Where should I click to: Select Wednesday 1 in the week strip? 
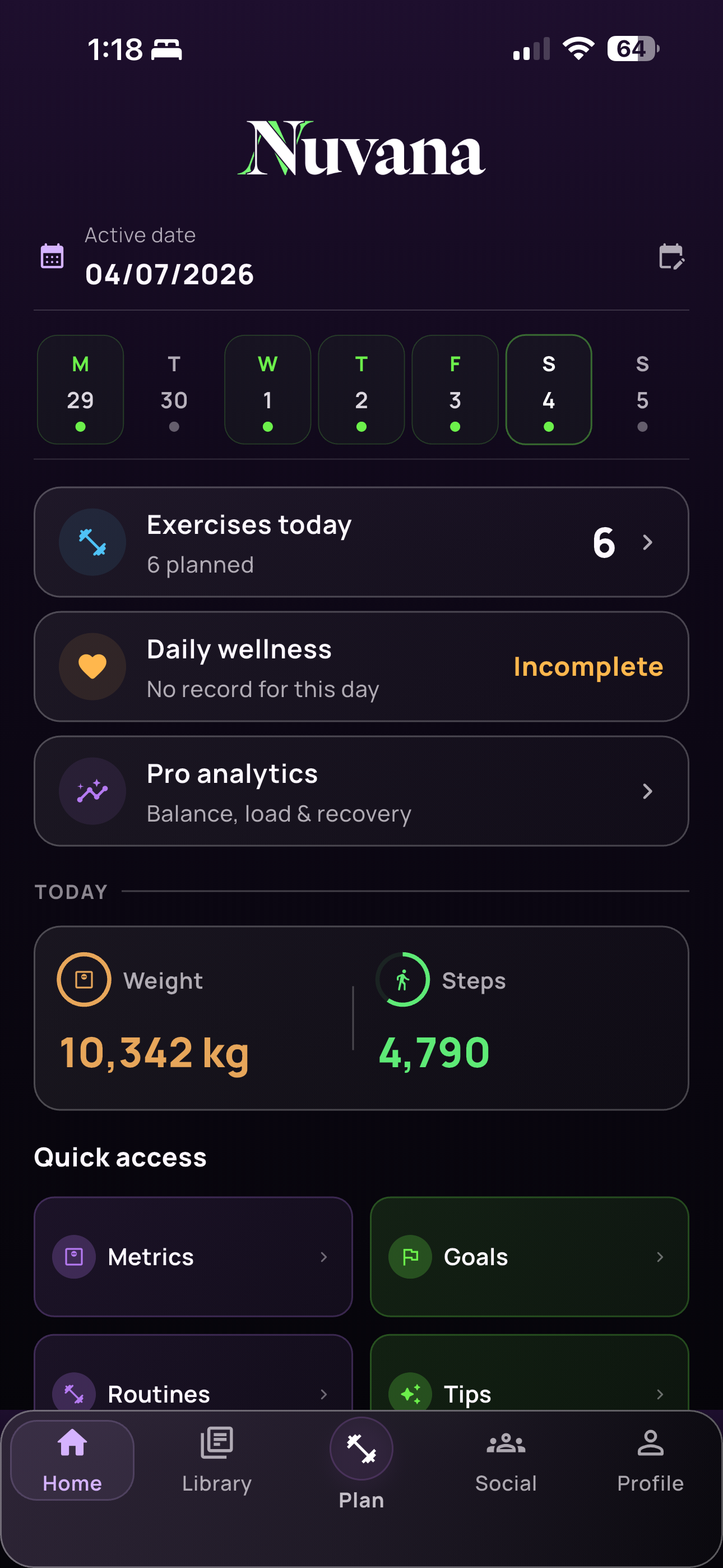268,390
